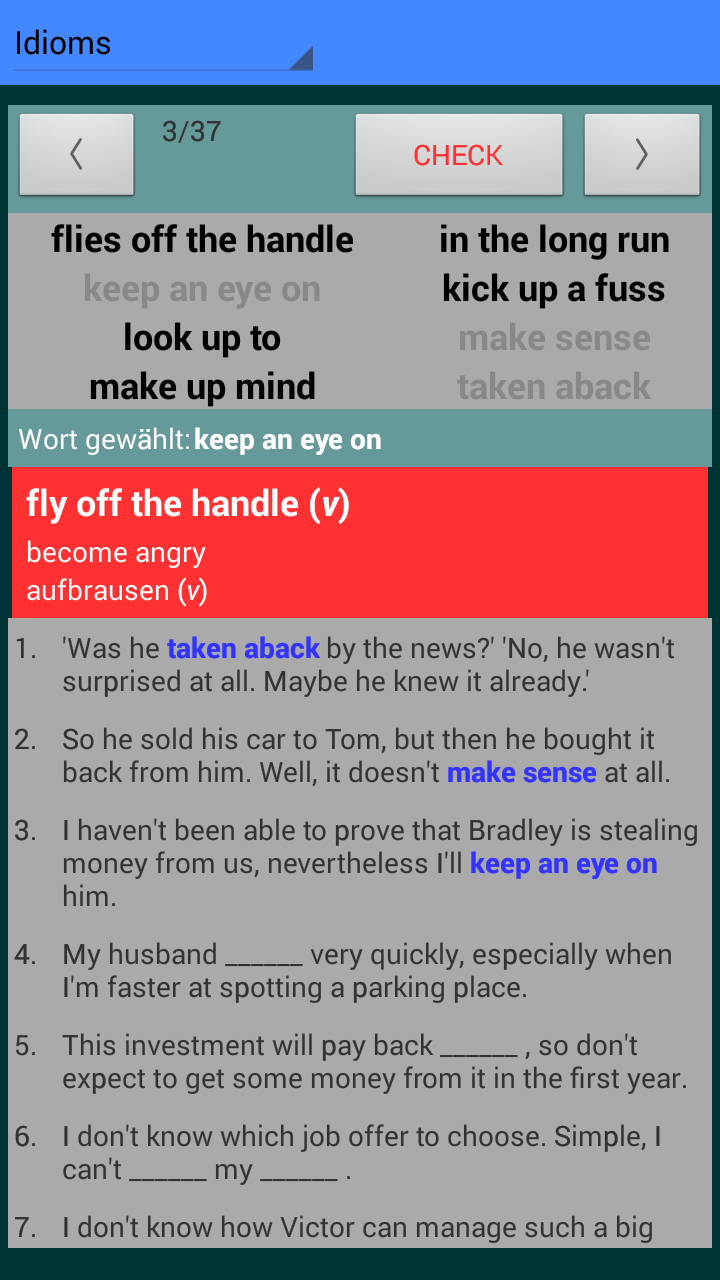Open the Idioms dropdown
This screenshot has height=1280, width=720.
pyautogui.click(x=163, y=45)
